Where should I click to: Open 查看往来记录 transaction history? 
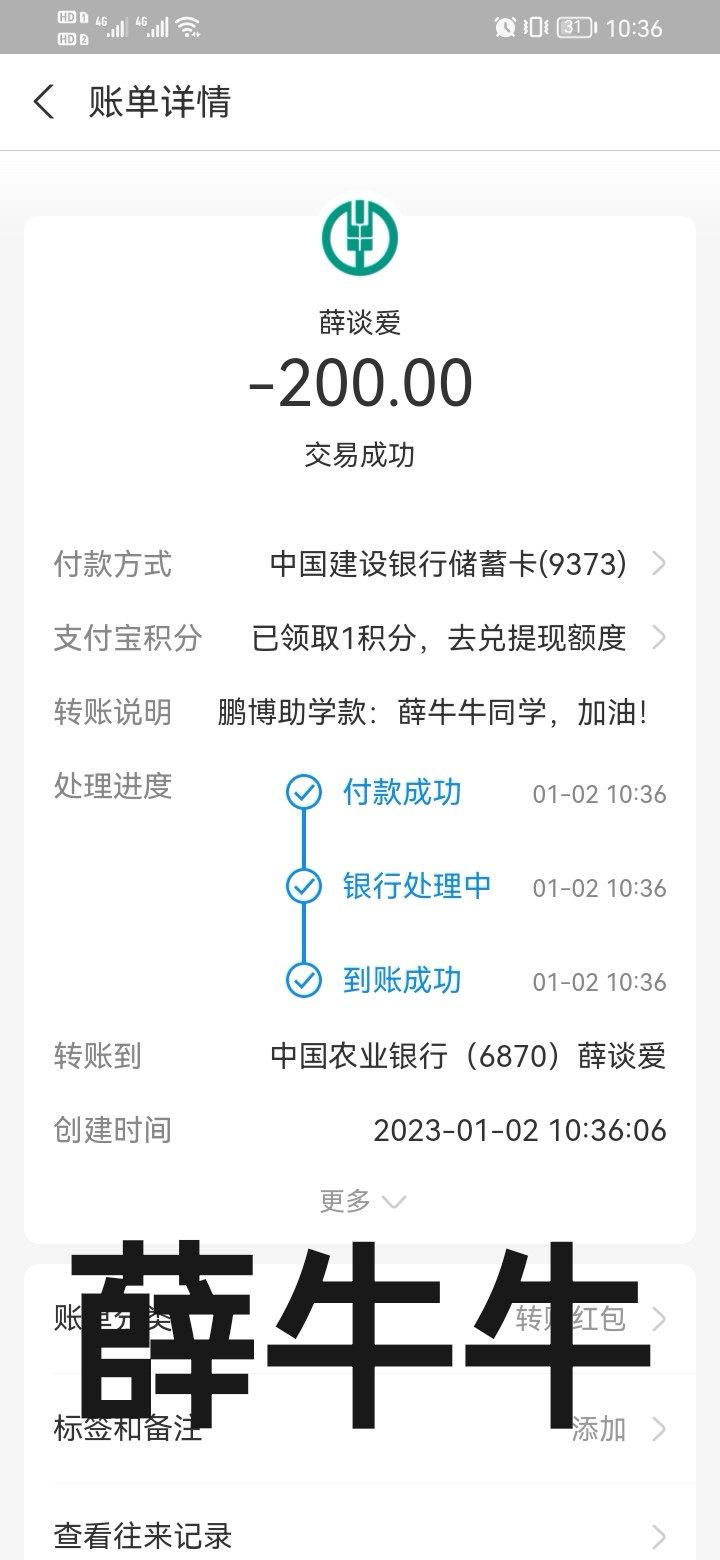point(360,1535)
